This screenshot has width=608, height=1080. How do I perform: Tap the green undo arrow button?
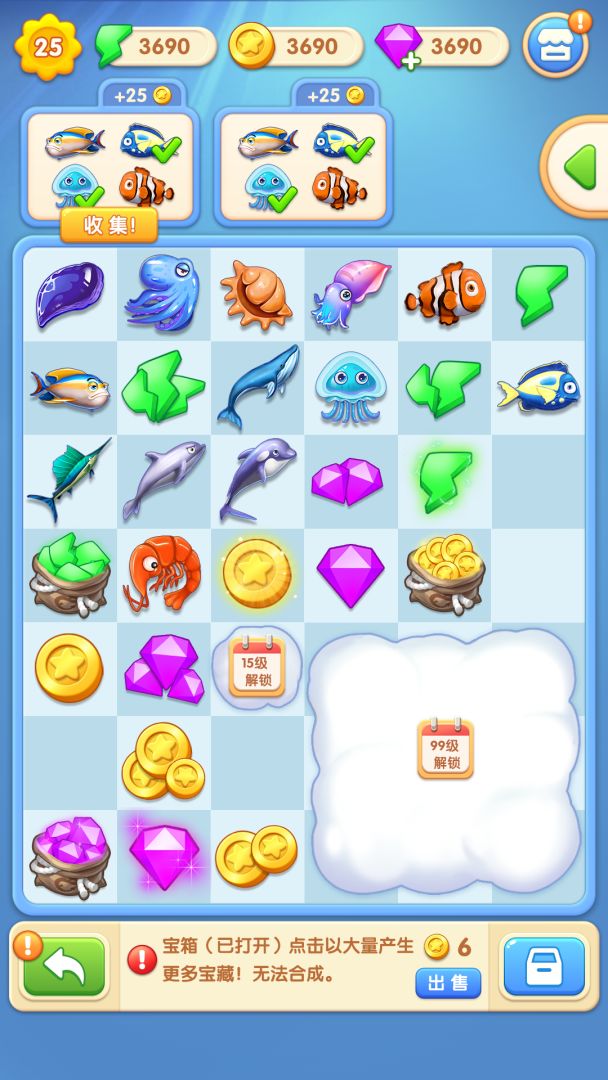[x=64, y=966]
